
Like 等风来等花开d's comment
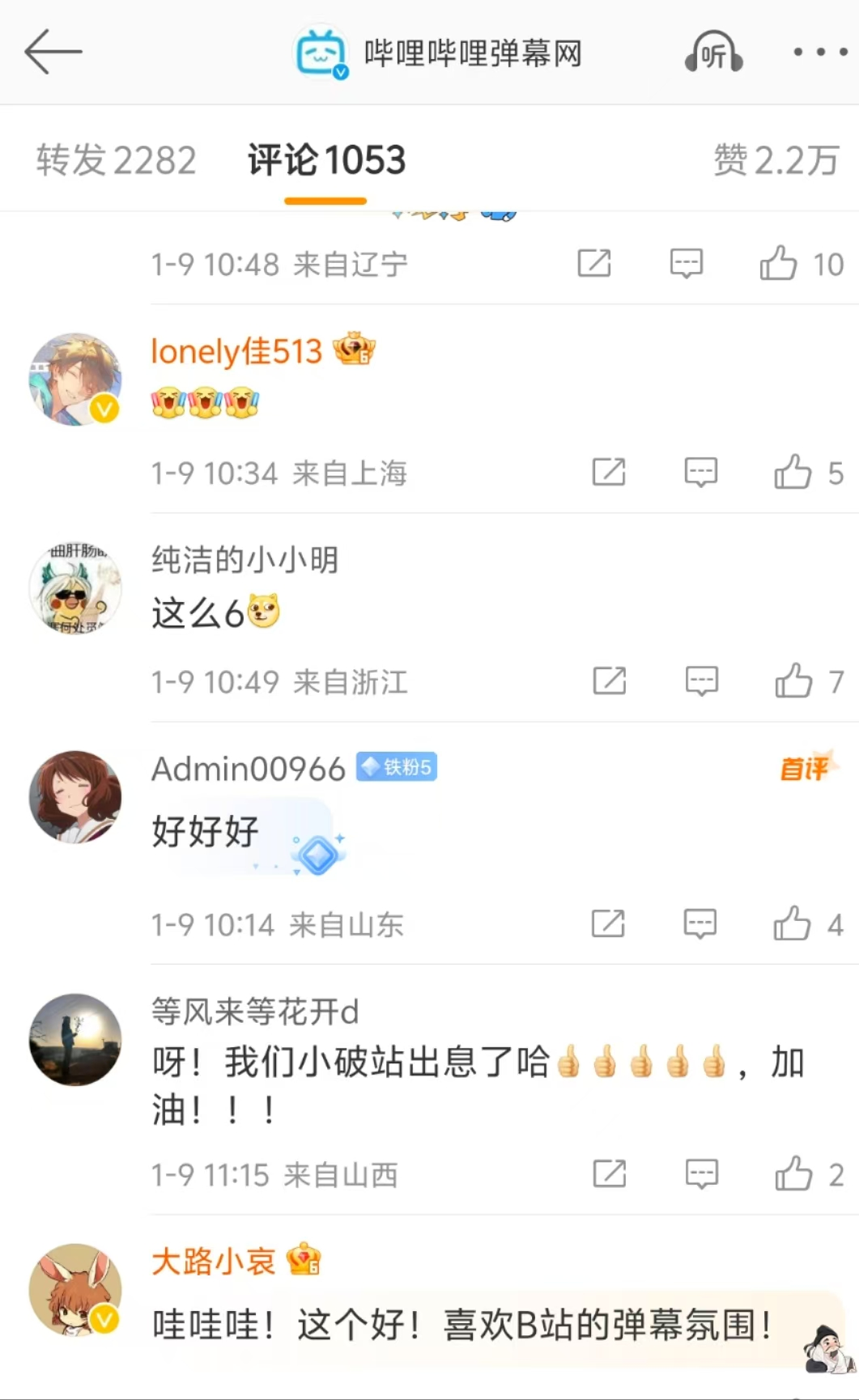[793, 1173]
